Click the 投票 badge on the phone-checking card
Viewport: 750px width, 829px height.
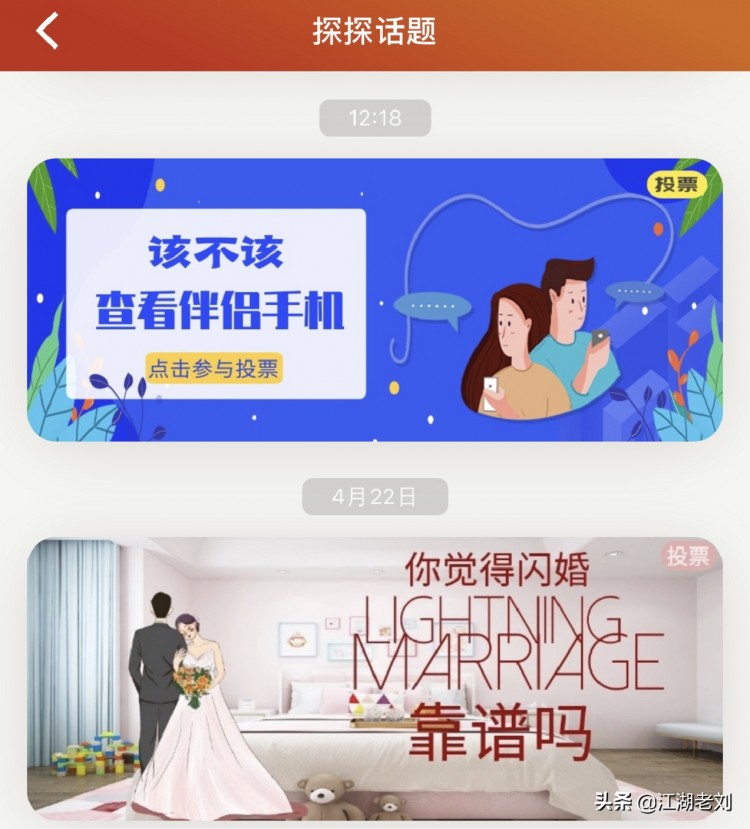click(679, 185)
